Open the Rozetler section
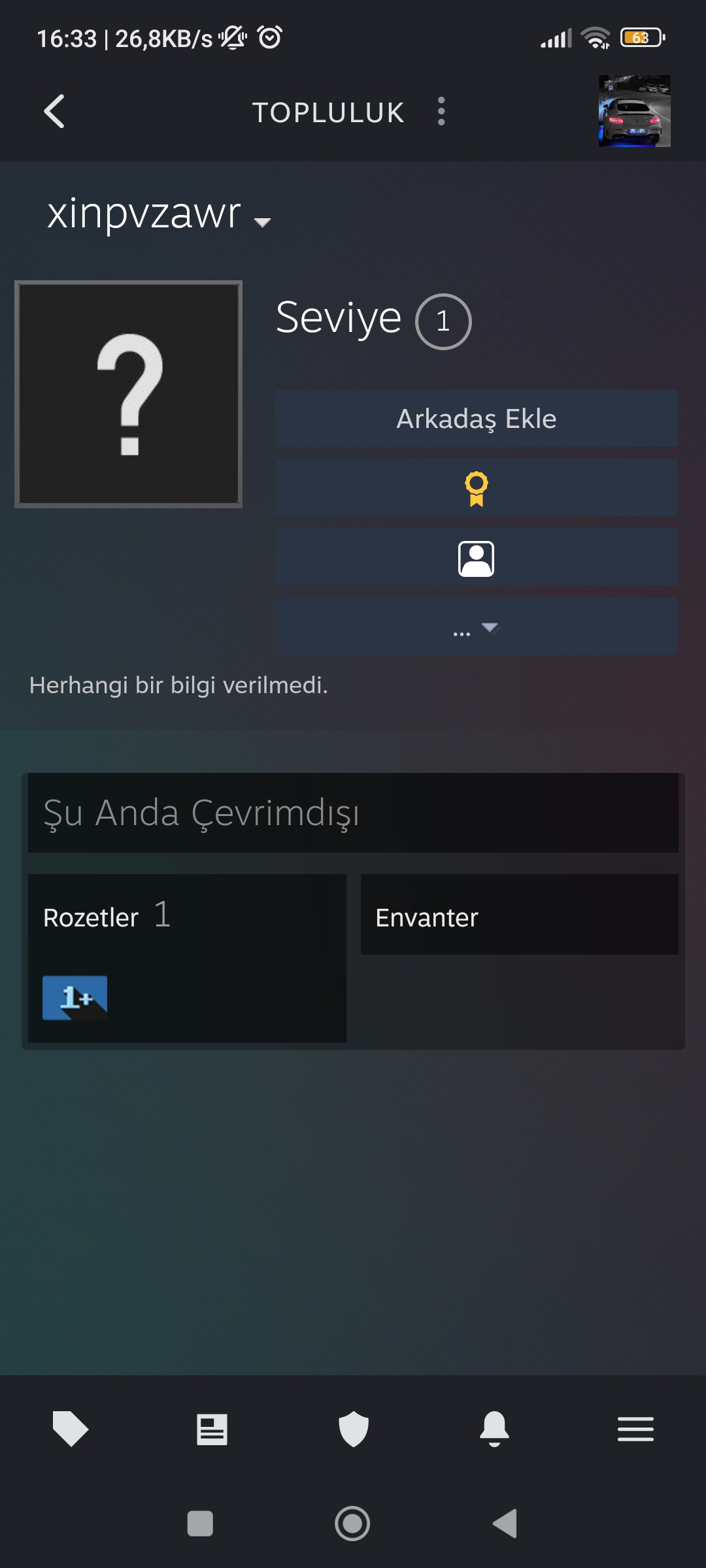 (x=92, y=917)
